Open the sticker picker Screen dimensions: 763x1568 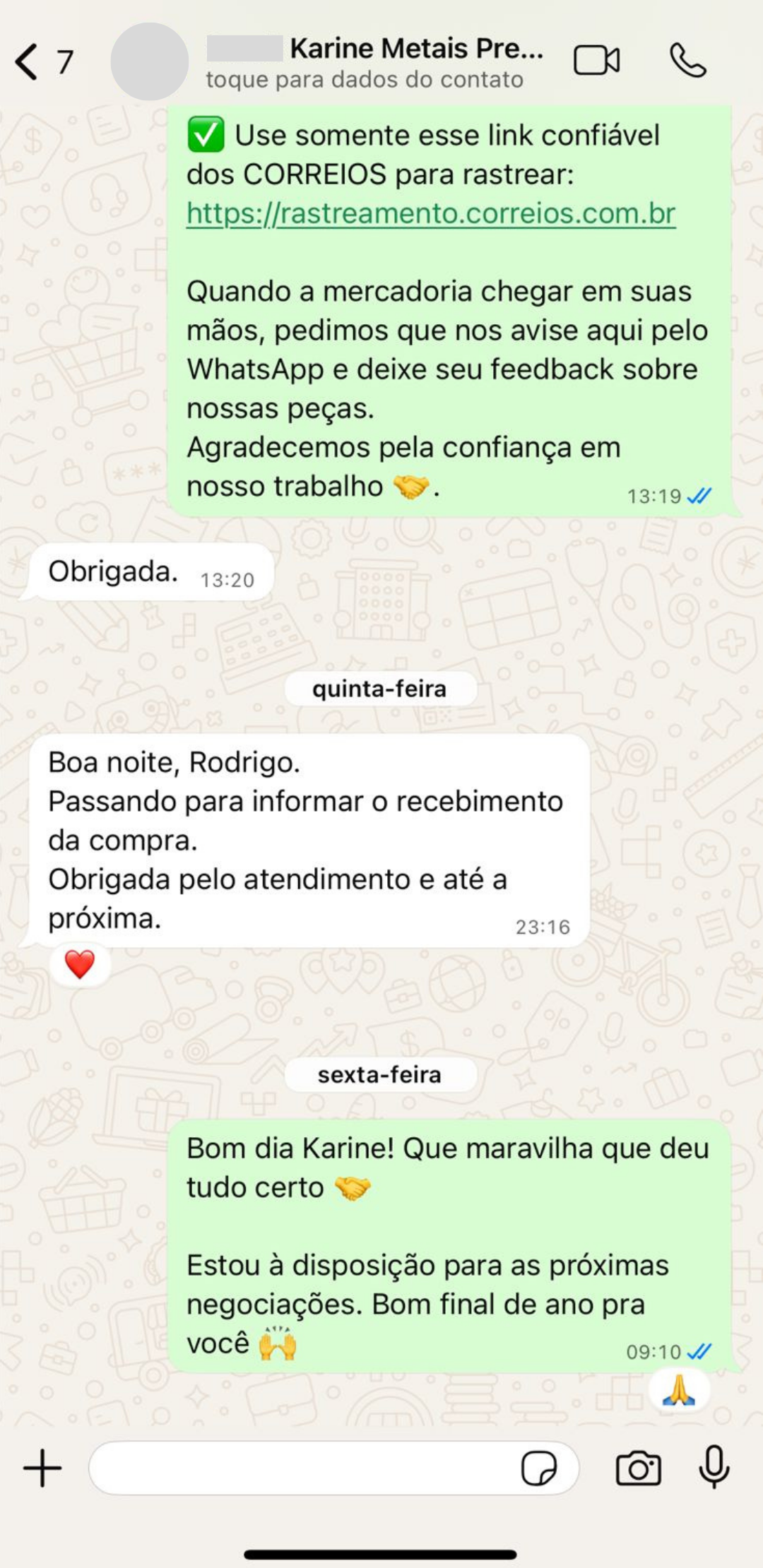tap(538, 1468)
